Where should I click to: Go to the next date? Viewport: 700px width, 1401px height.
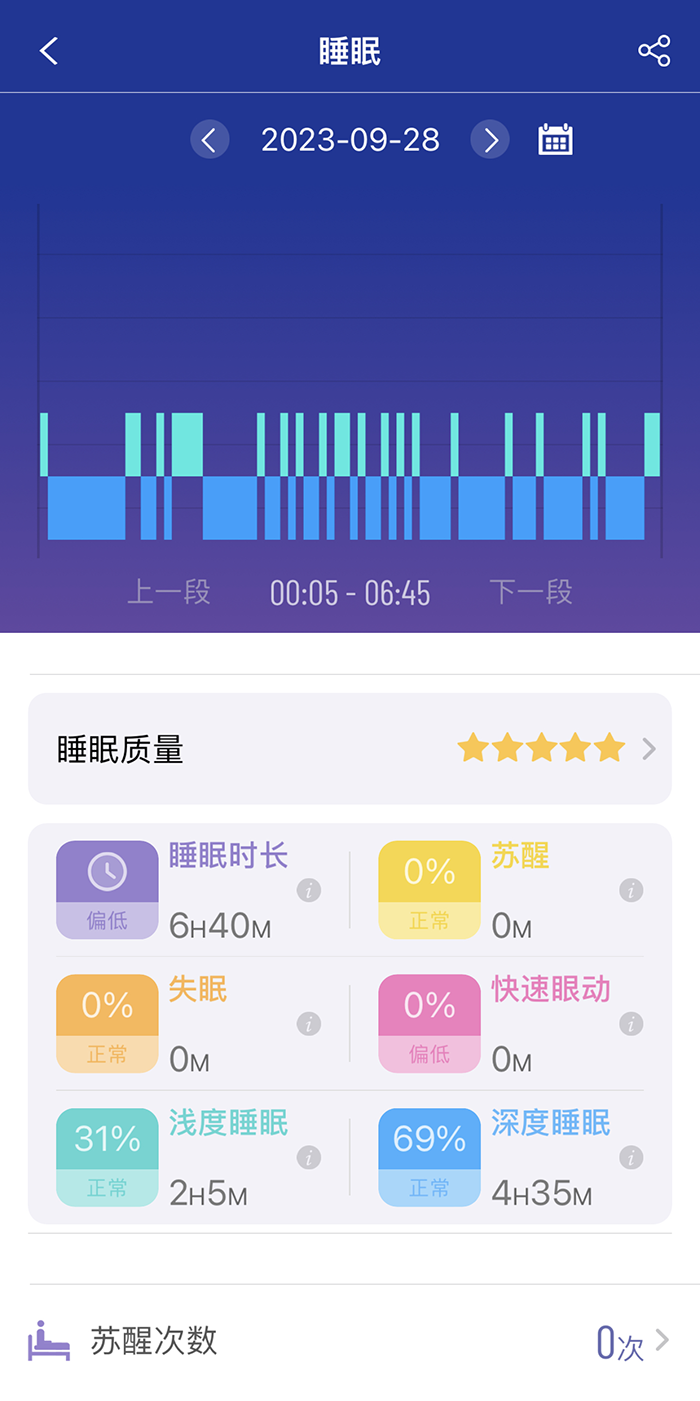(x=490, y=140)
